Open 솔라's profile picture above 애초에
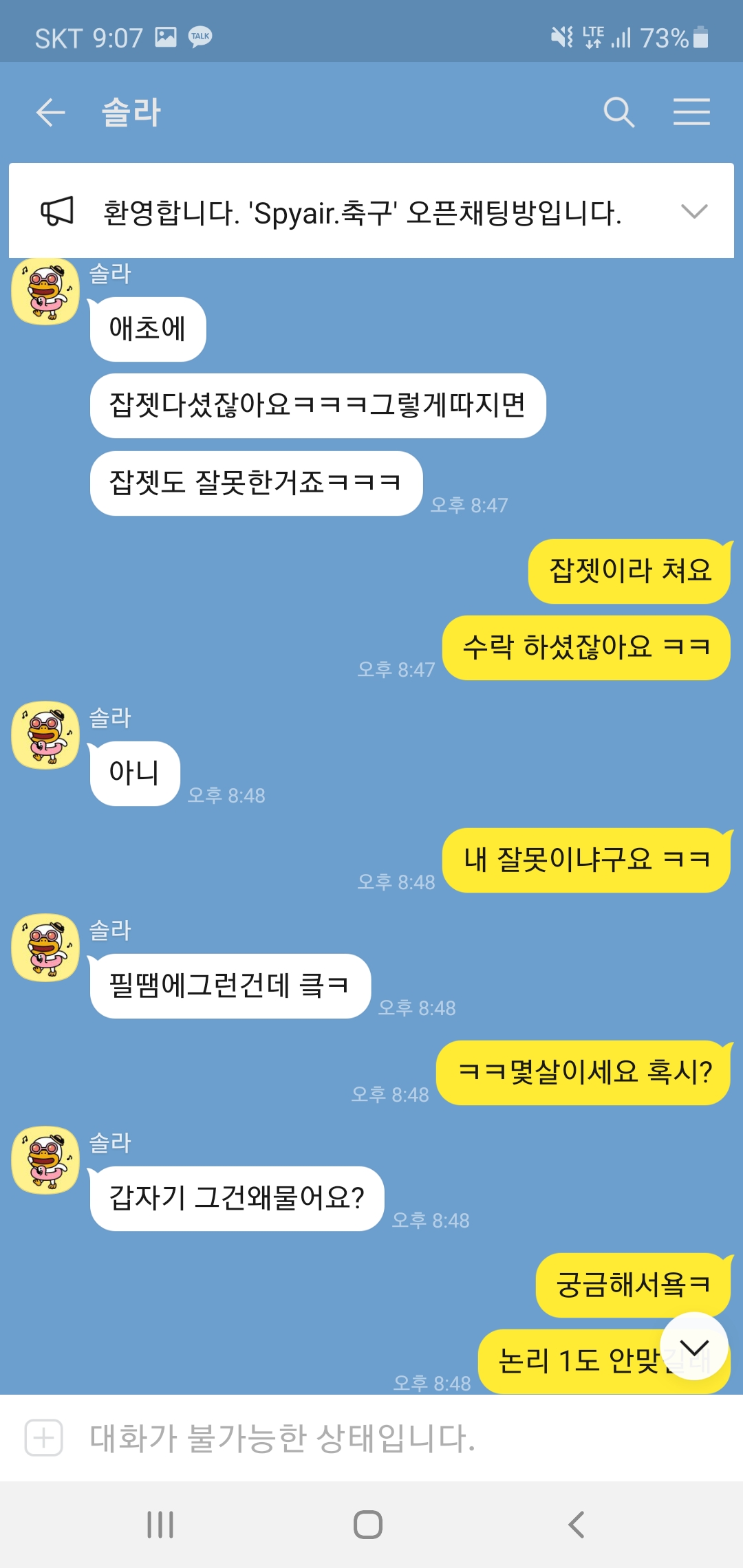Image resolution: width=743 pixels, height=1568 pixels. (45, 292)
